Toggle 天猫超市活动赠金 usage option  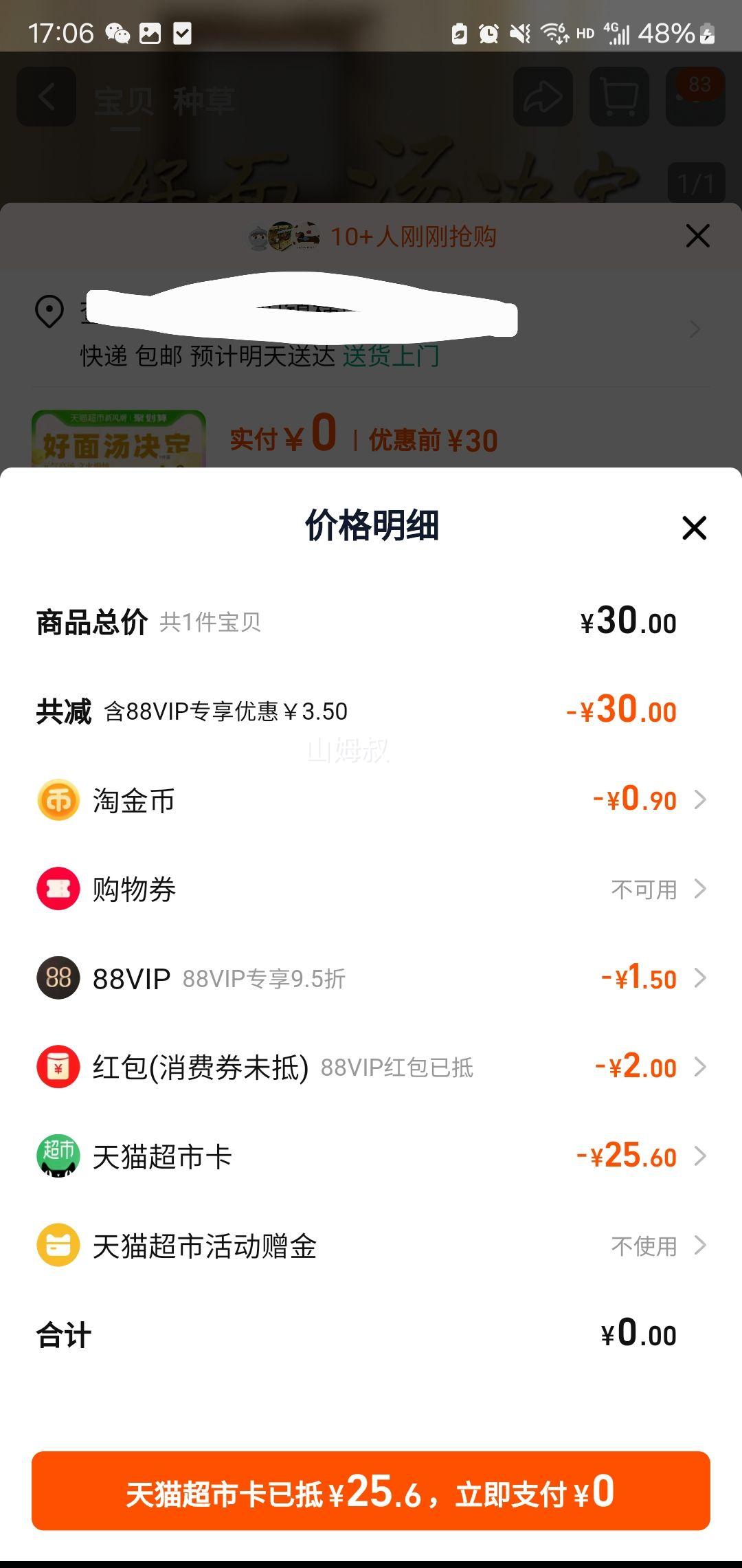701,1246
